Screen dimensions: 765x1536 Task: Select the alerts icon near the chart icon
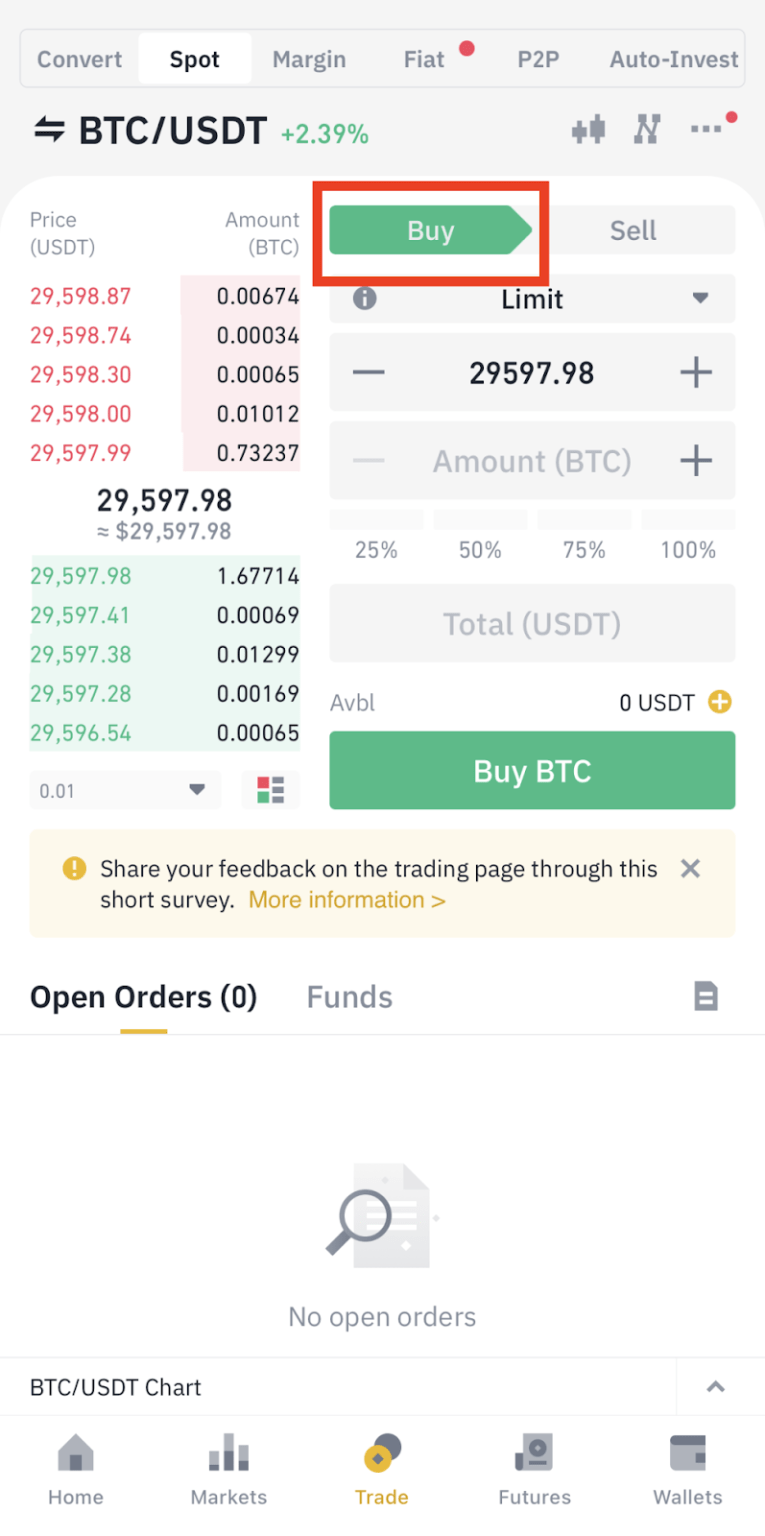click(x=647, y=128)
